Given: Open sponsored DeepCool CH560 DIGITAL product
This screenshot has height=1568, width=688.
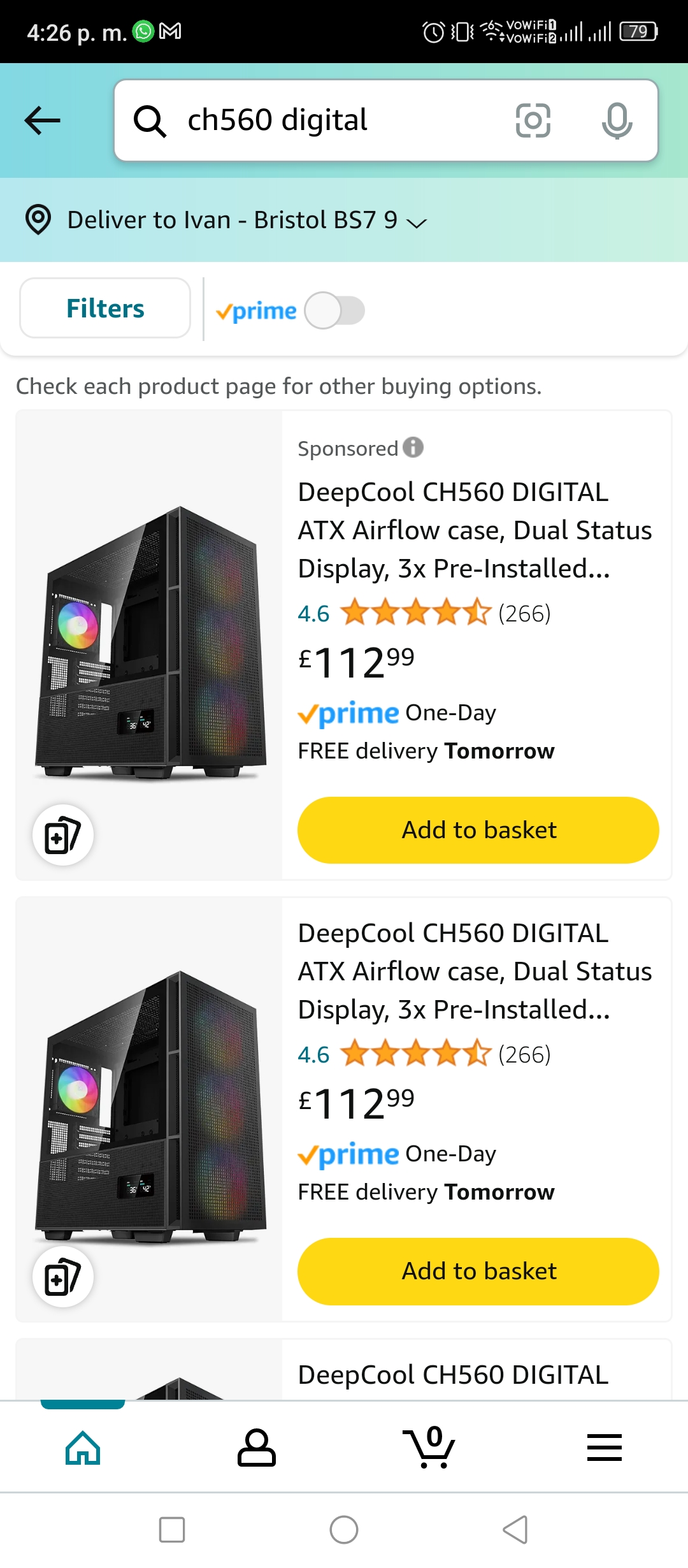Looking at the screenshot, I should click(475, 530).
